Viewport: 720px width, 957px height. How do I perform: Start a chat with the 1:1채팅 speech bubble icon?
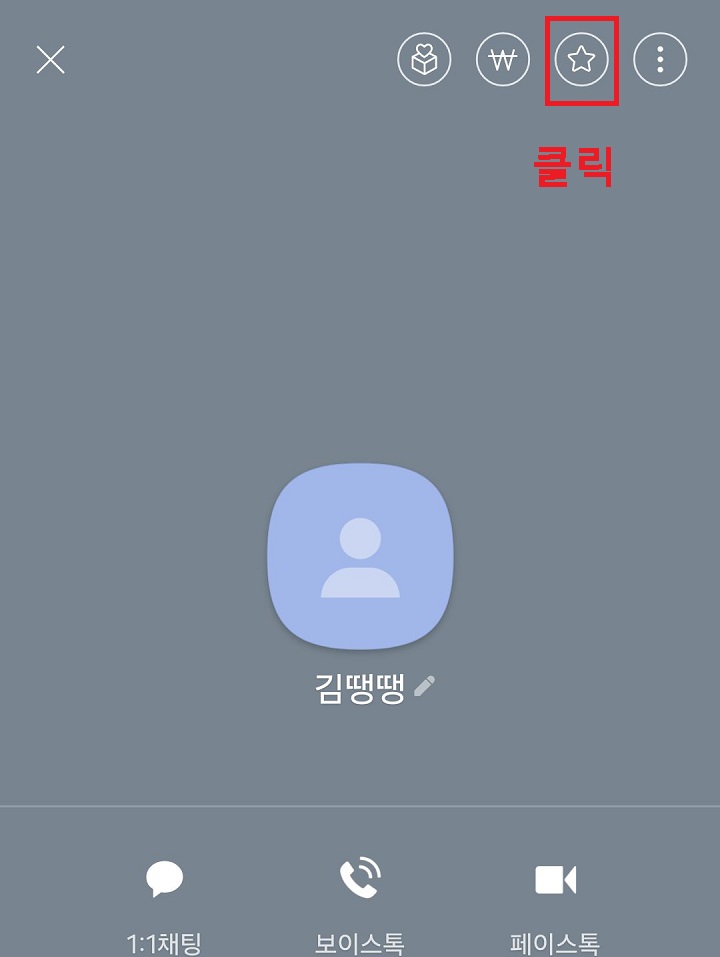166,878
